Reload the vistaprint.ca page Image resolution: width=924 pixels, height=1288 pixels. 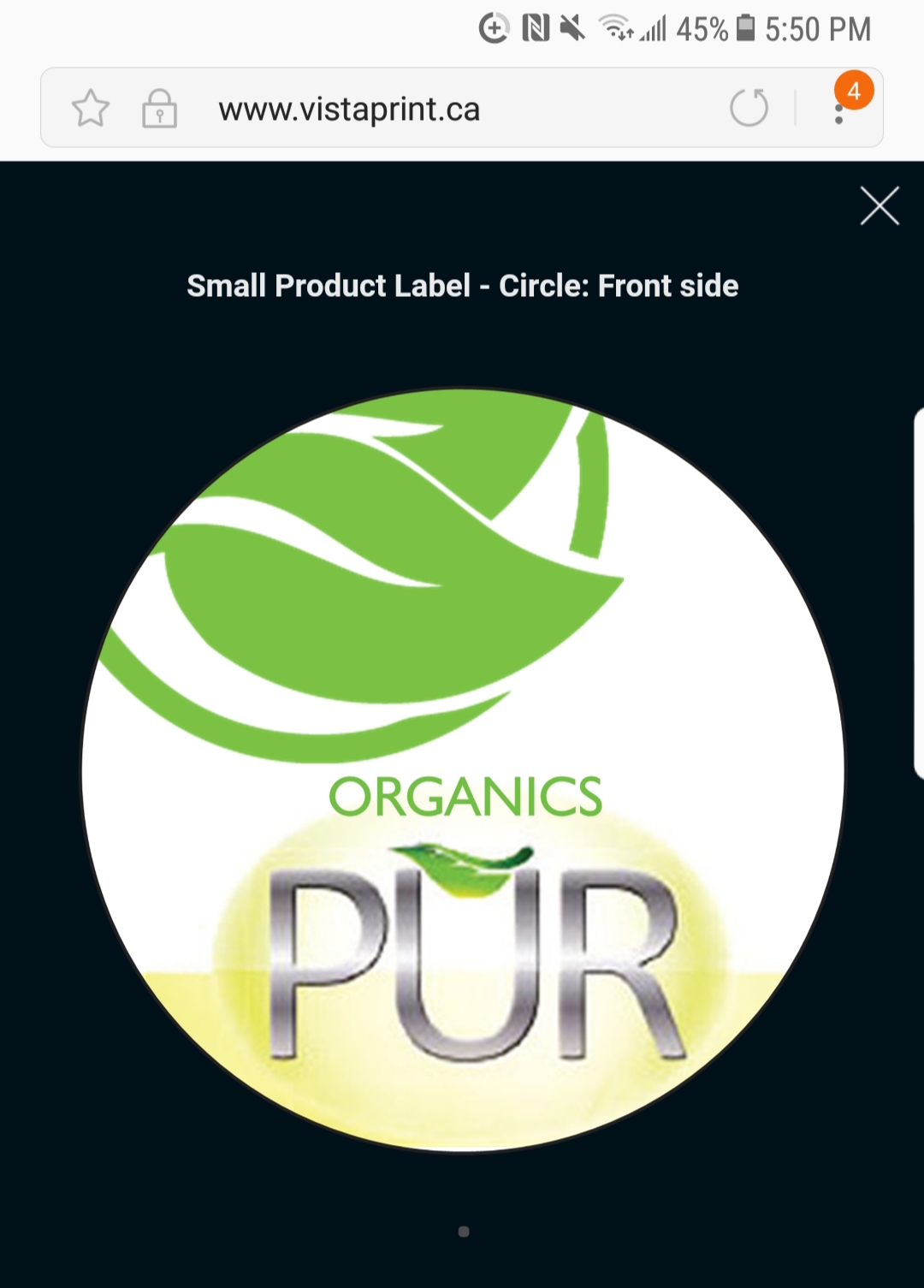click(749, 108)
